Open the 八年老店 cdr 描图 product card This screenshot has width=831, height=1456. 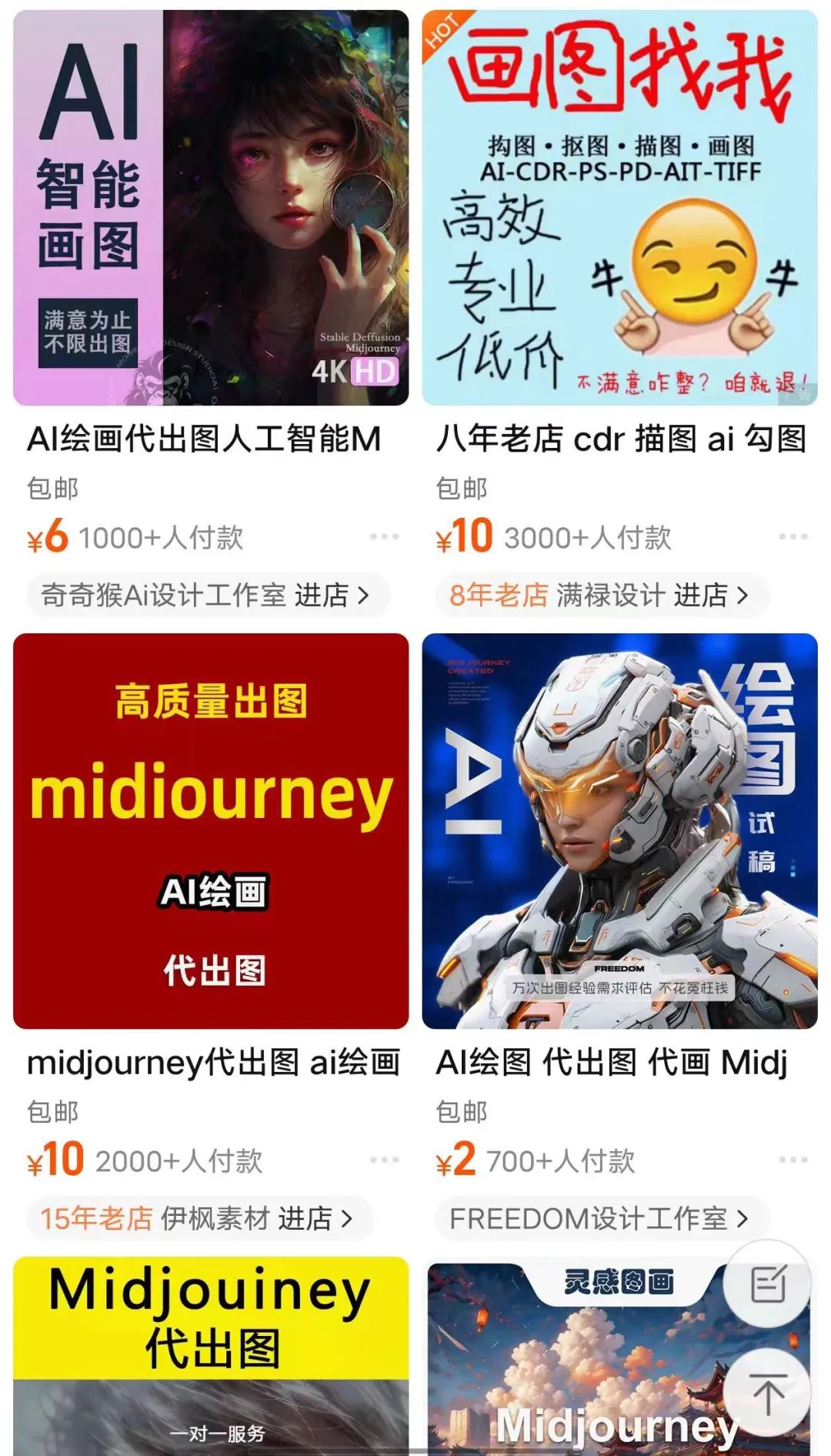(x=619, y=208)
